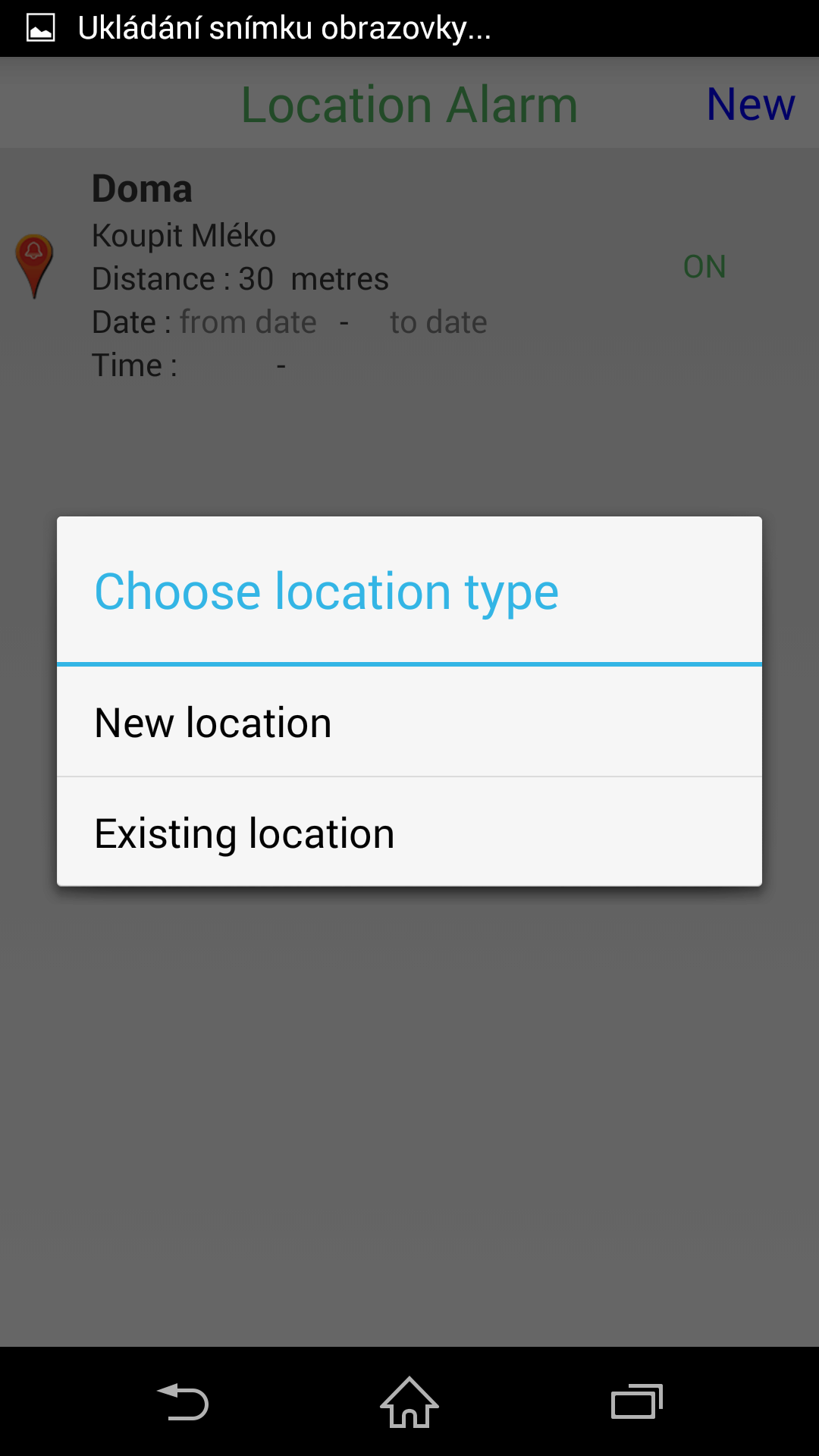Select the New location option
The width and height of the screenshot is (819, 1456).
(x=409, y=722)
